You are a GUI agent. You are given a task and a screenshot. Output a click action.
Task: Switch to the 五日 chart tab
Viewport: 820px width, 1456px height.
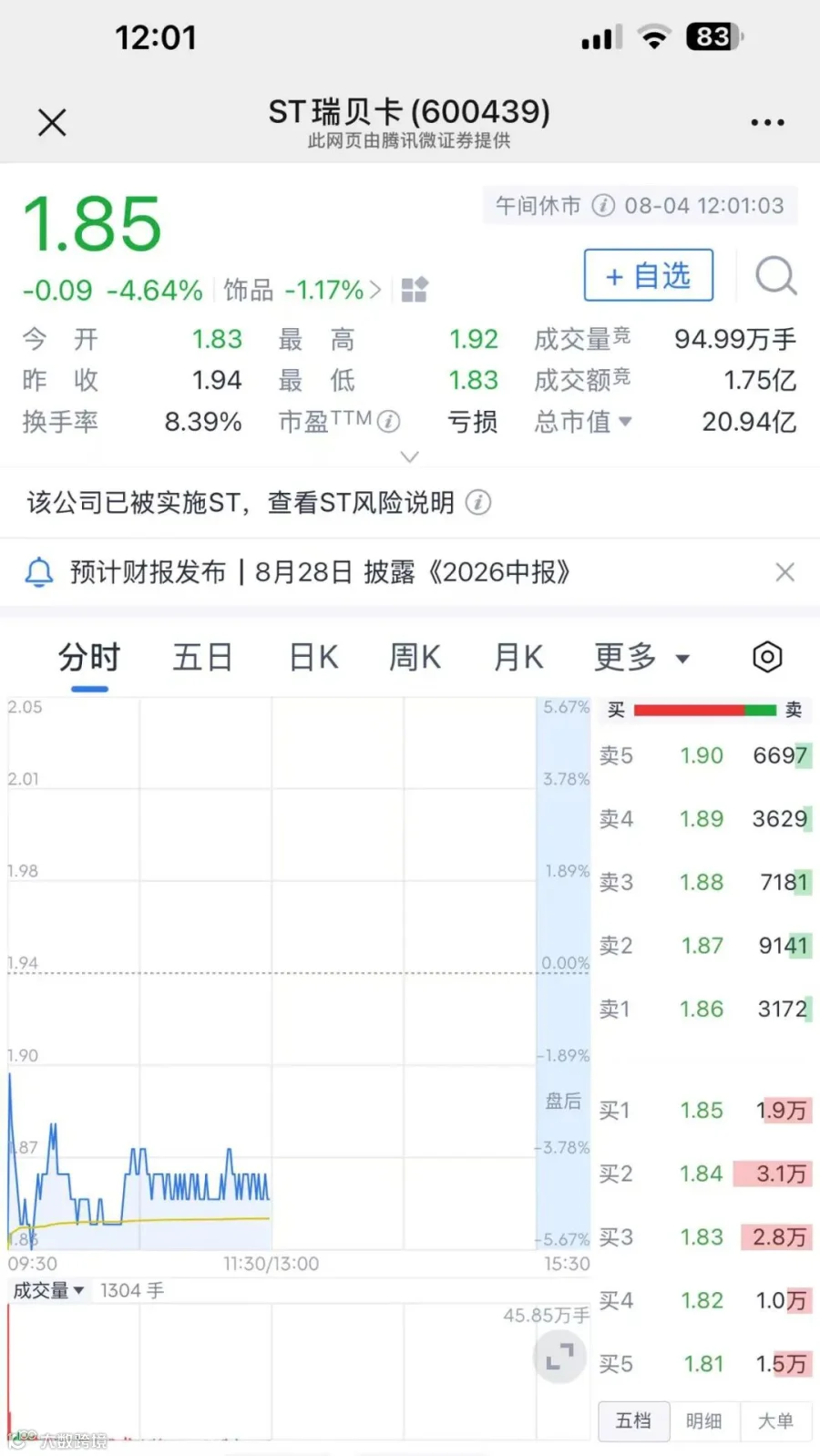pos(202,657)
